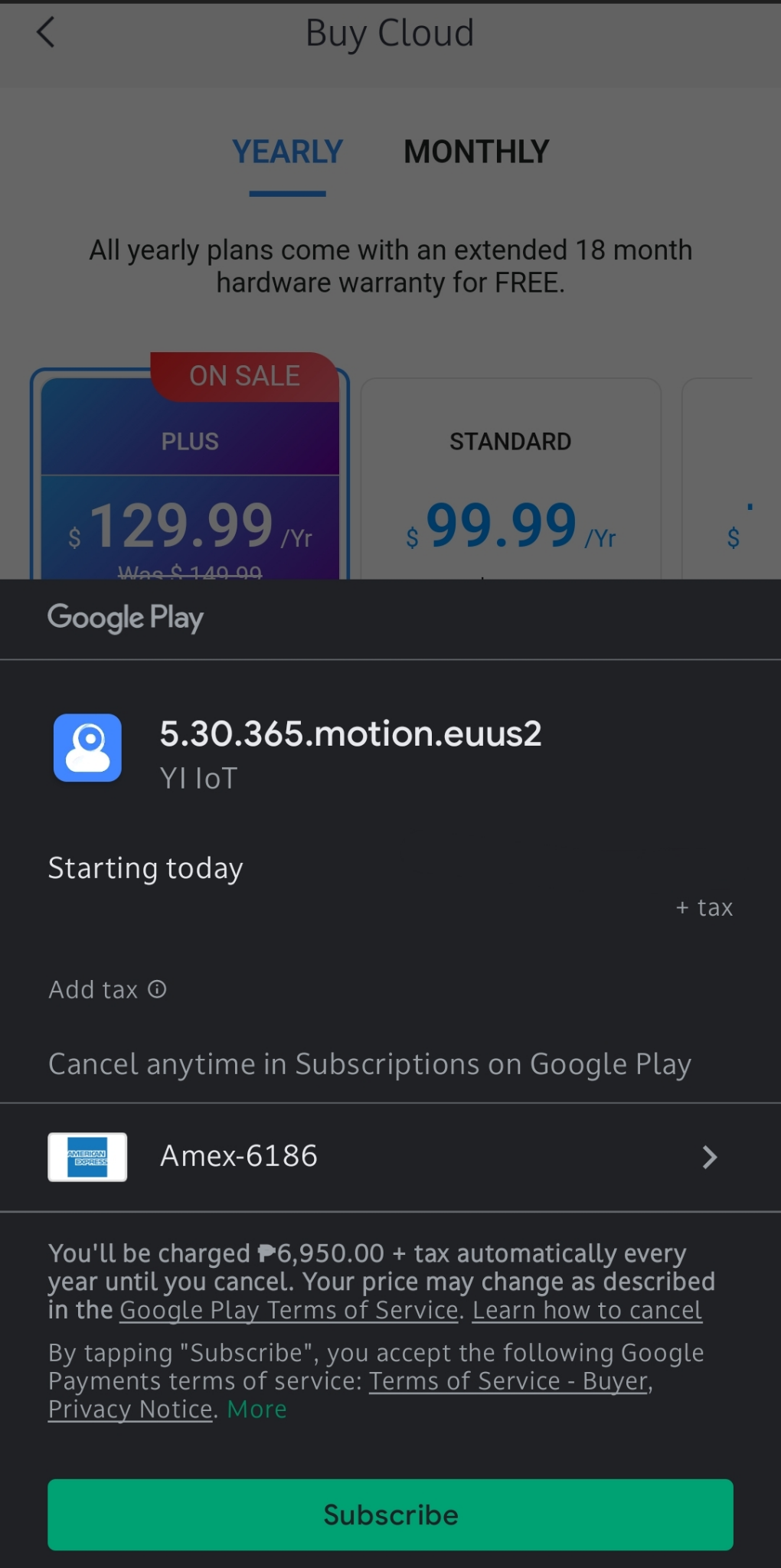Image resolution: width=781 pixels, height=1568 pixels.
Task: Tap the green Subscribe button
Action: [390, 1514]
